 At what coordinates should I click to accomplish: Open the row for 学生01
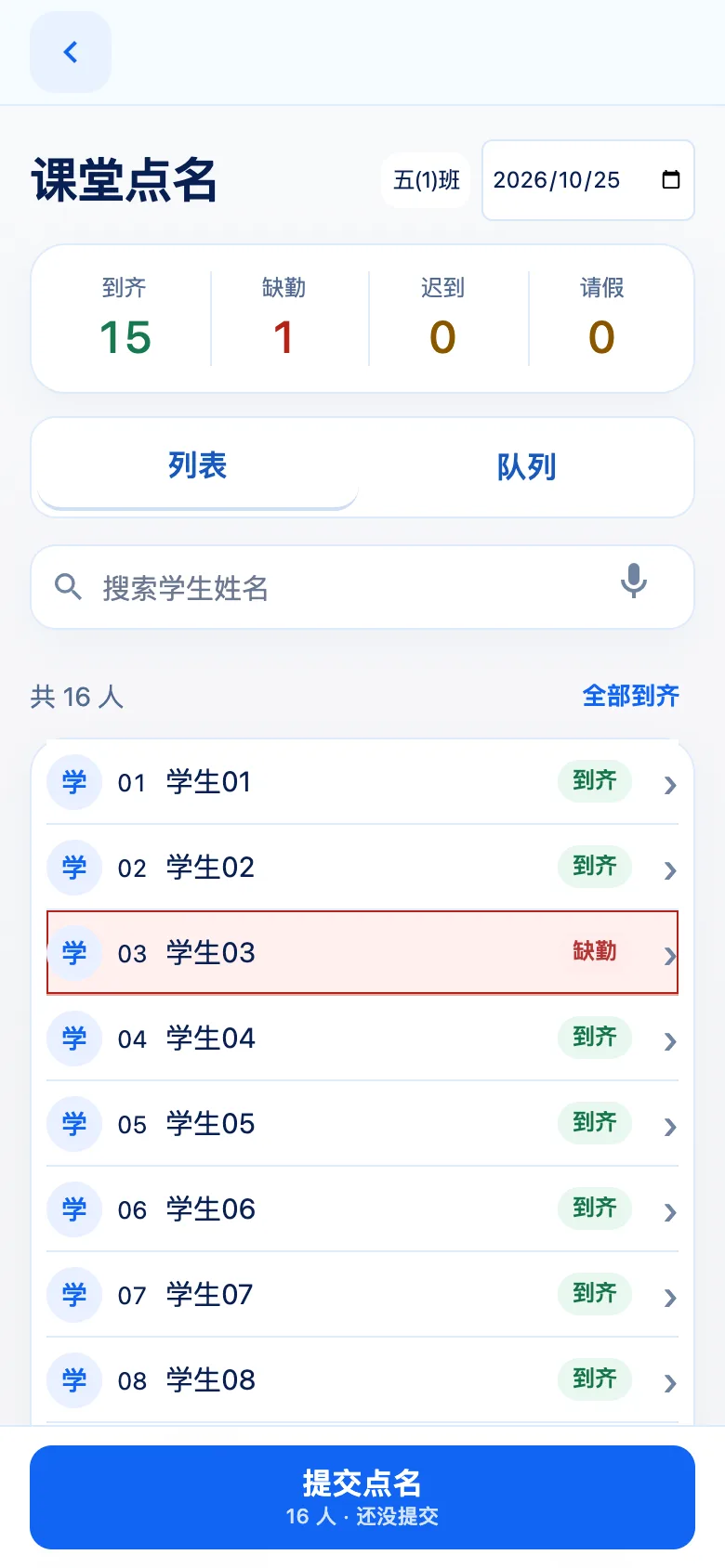(x=362, y=782)
